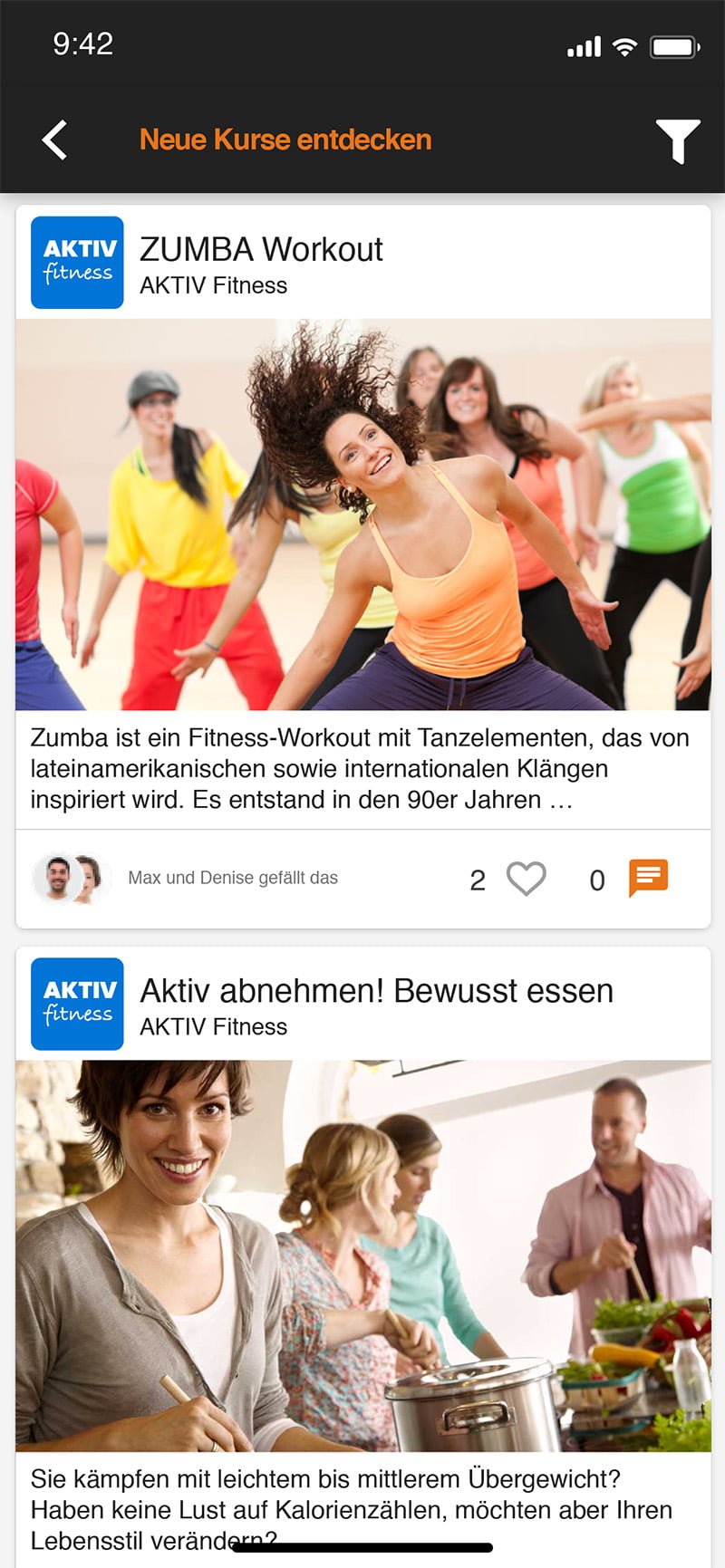Open the ZUMBA Workout course card

pyautogui.click(x=362, y=516)
